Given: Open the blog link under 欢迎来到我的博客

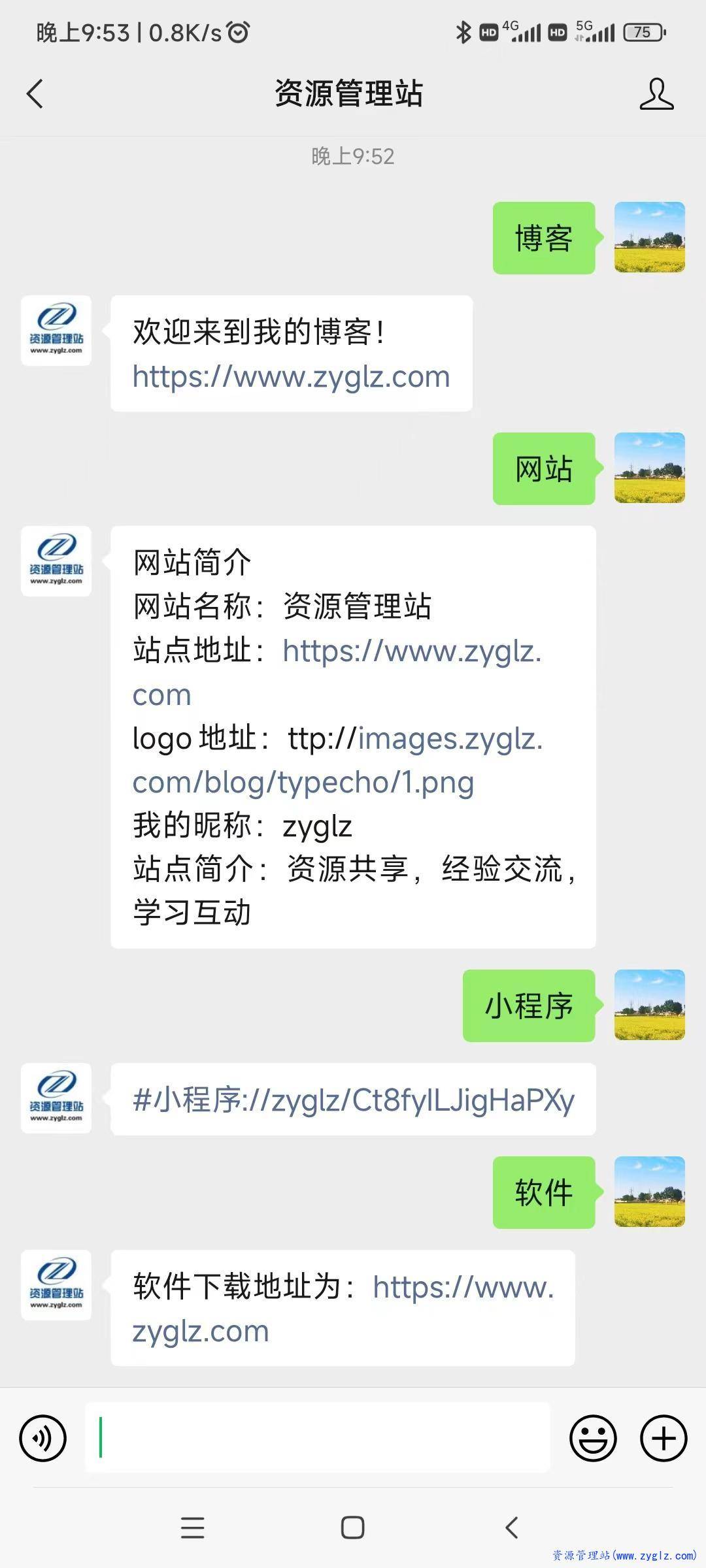Looking at the screenshot, I should click(291, 377).
